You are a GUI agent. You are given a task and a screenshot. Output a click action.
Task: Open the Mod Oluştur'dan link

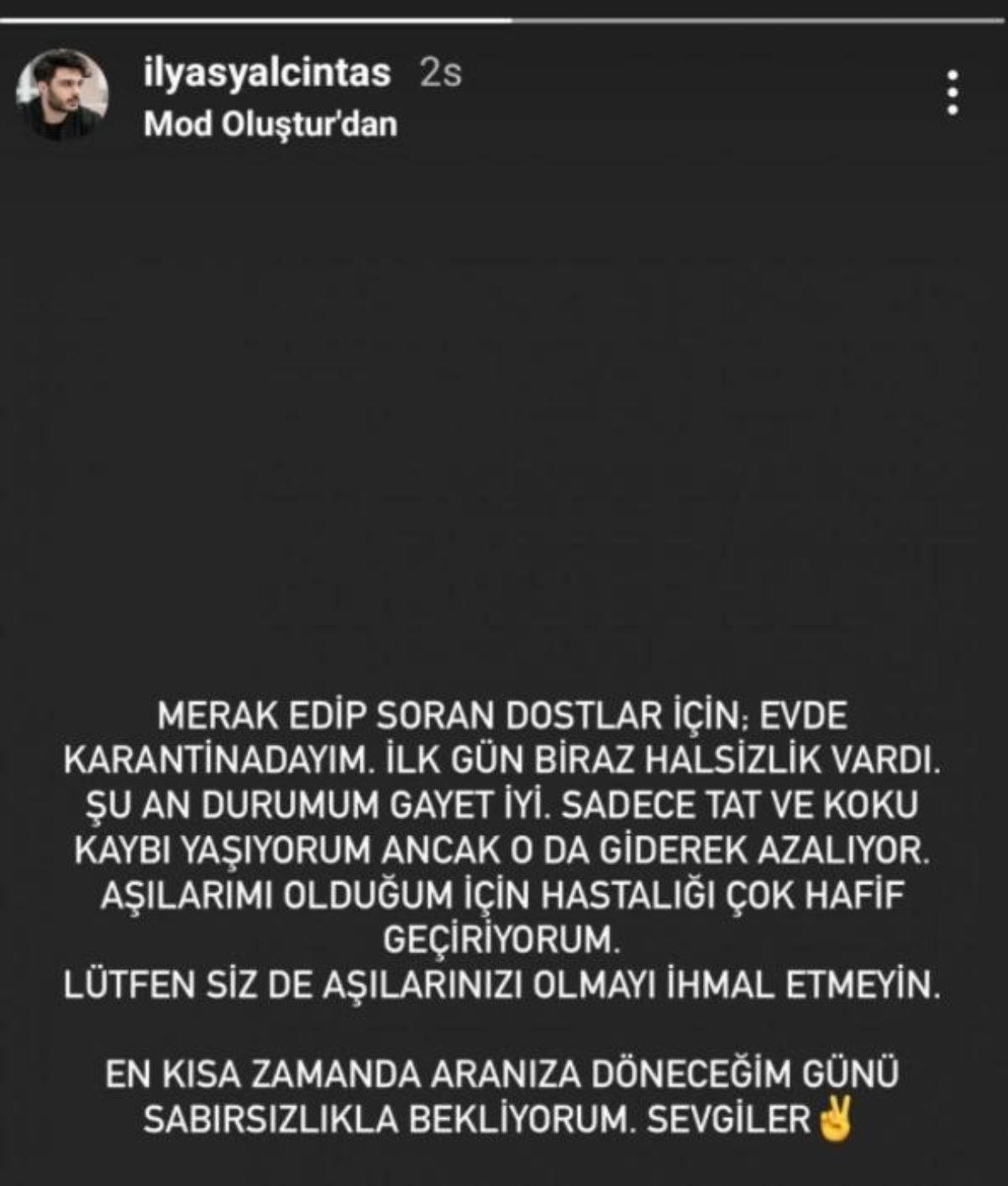(x=270, y=125)
